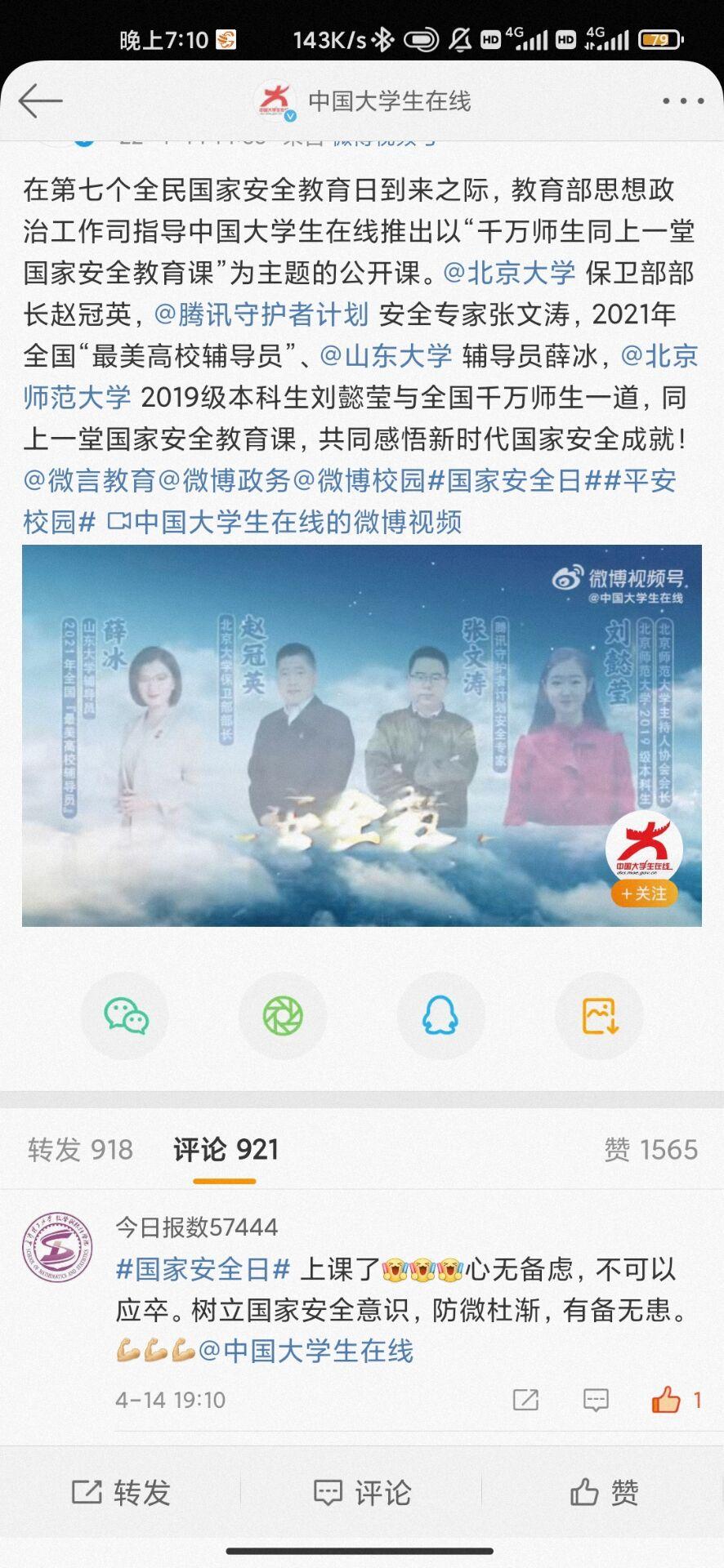Tap the bottom 评论 comment button
The height and width of the screenshot is (1568, 724).
tap(361, 1492)
